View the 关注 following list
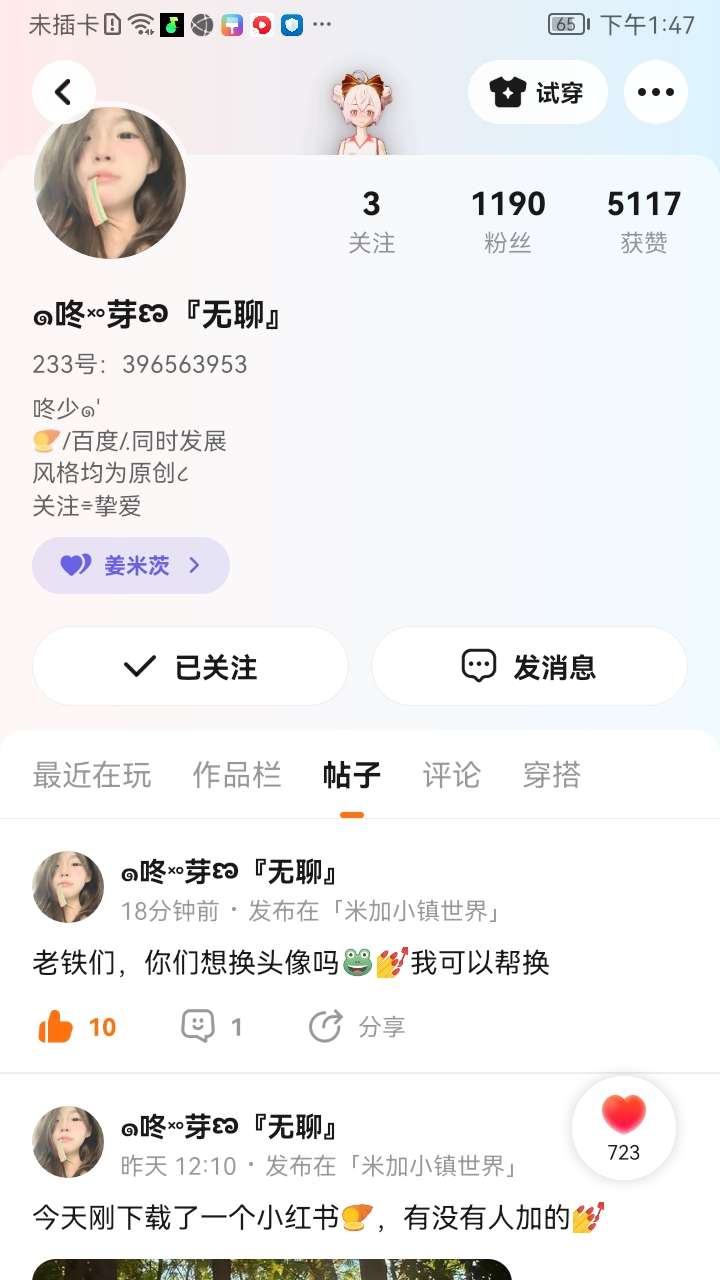The image size is (720, 1280). (x=371, y=221)
